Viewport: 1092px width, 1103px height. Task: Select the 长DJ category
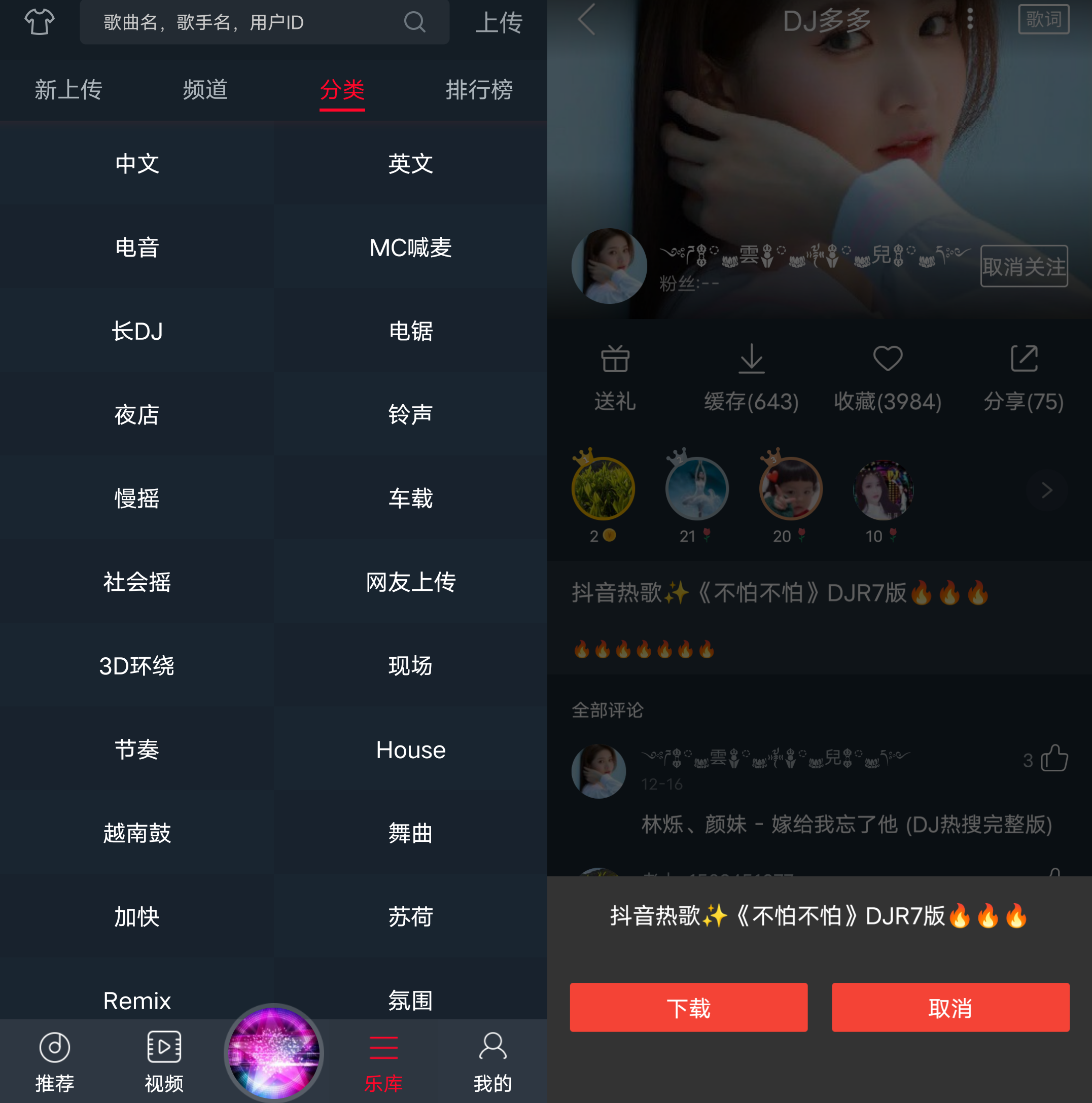coord(137,331)
